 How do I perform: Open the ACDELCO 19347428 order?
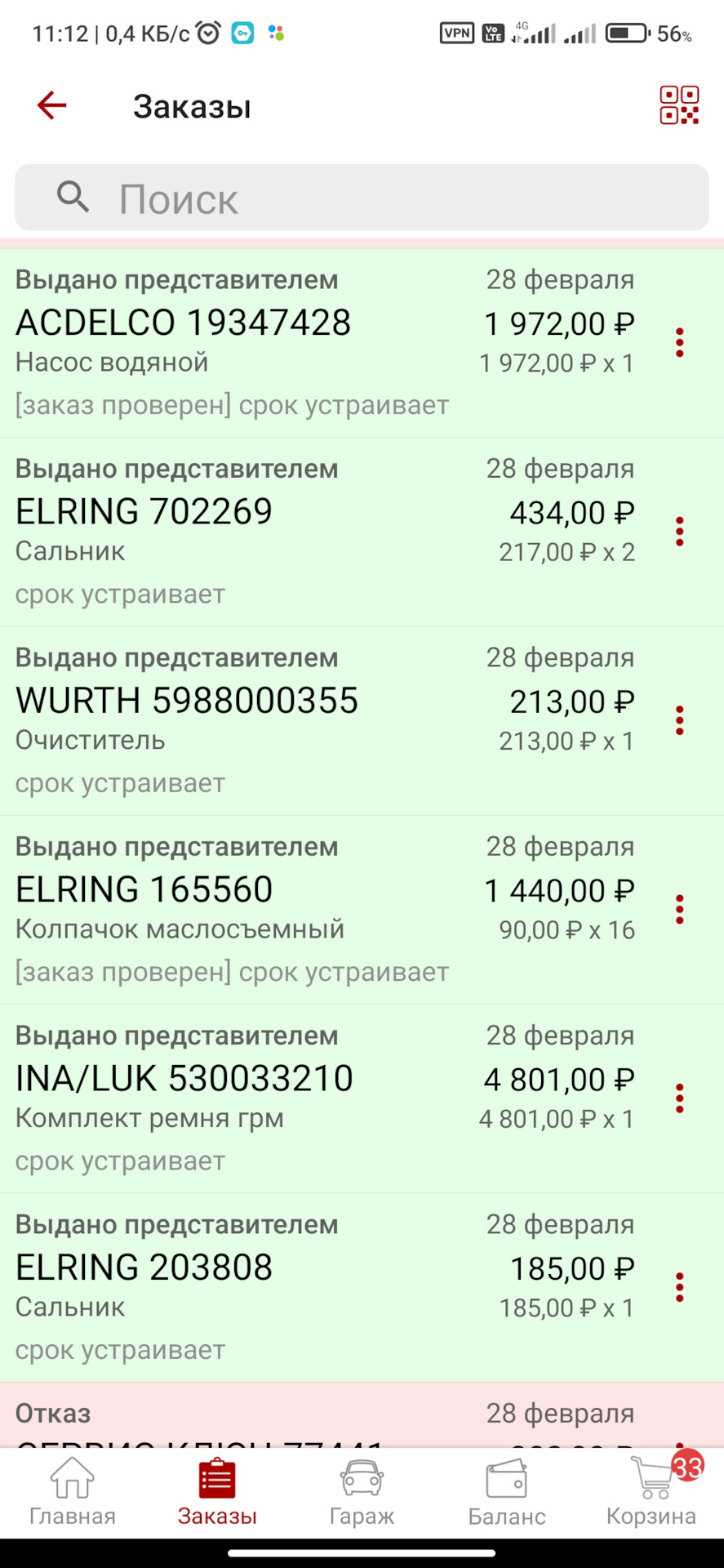point(245,341)
